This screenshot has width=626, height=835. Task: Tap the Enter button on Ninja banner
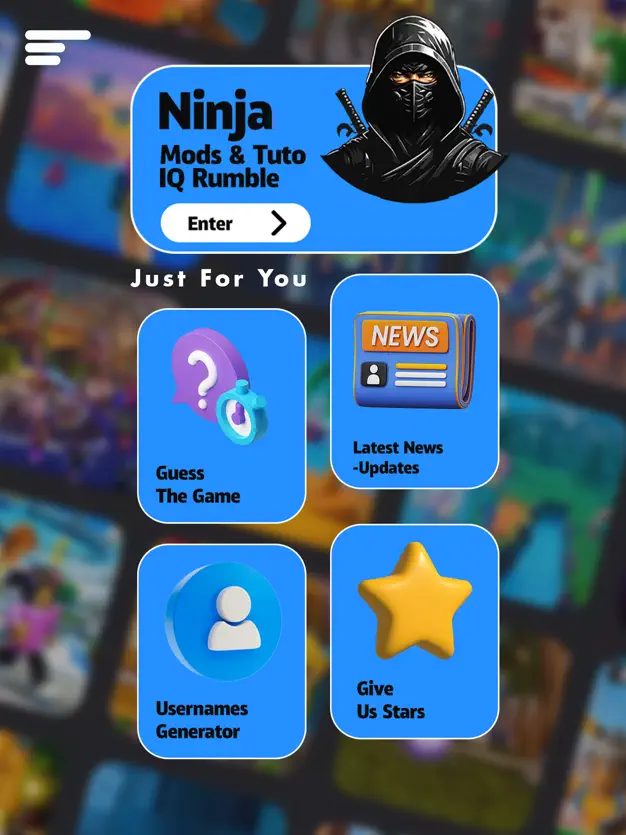[236, 223]
